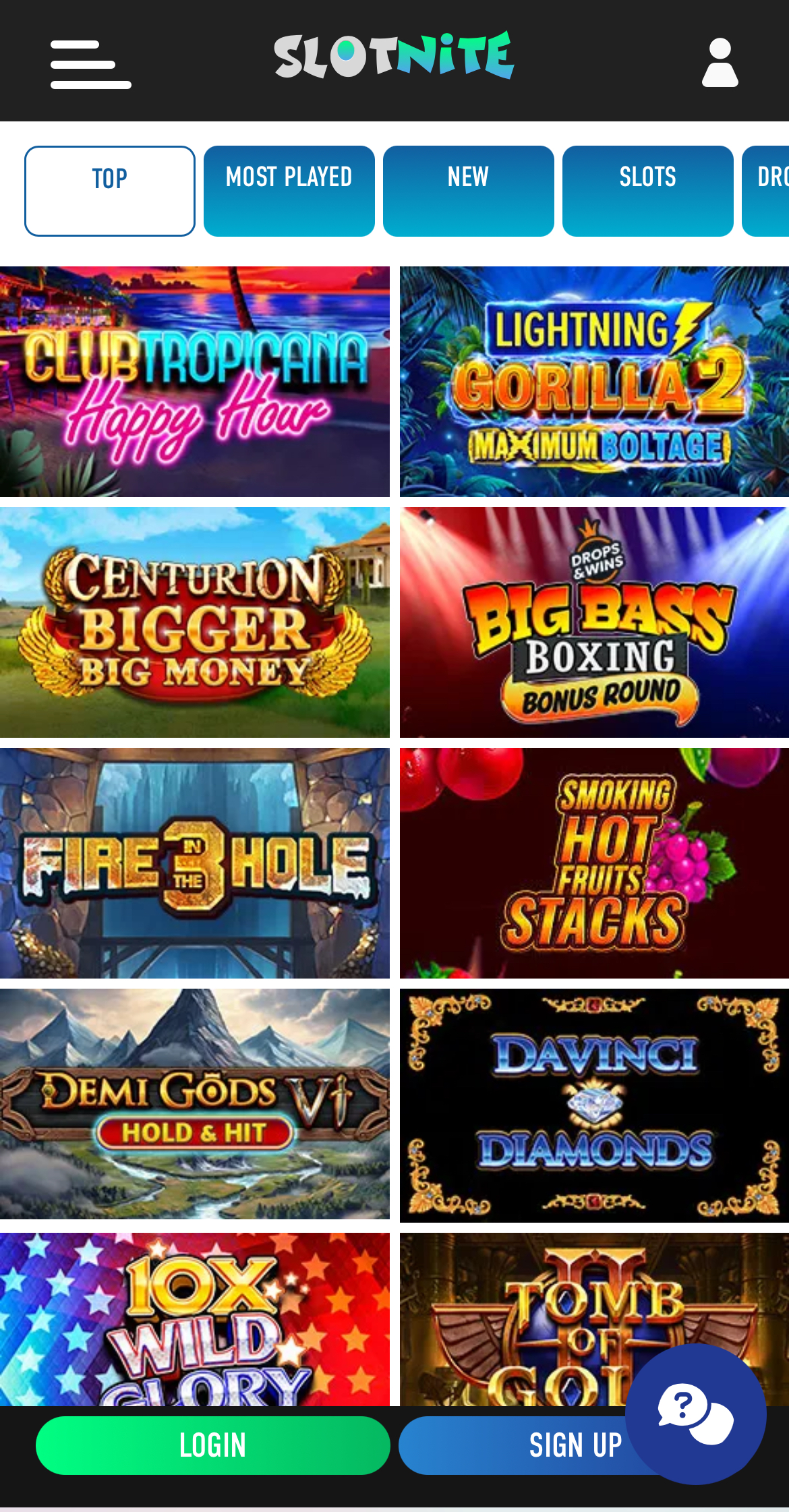Switch to the MOST PLAYED tab
Screen dimensions: 789x1512
(x=289, y=191)
